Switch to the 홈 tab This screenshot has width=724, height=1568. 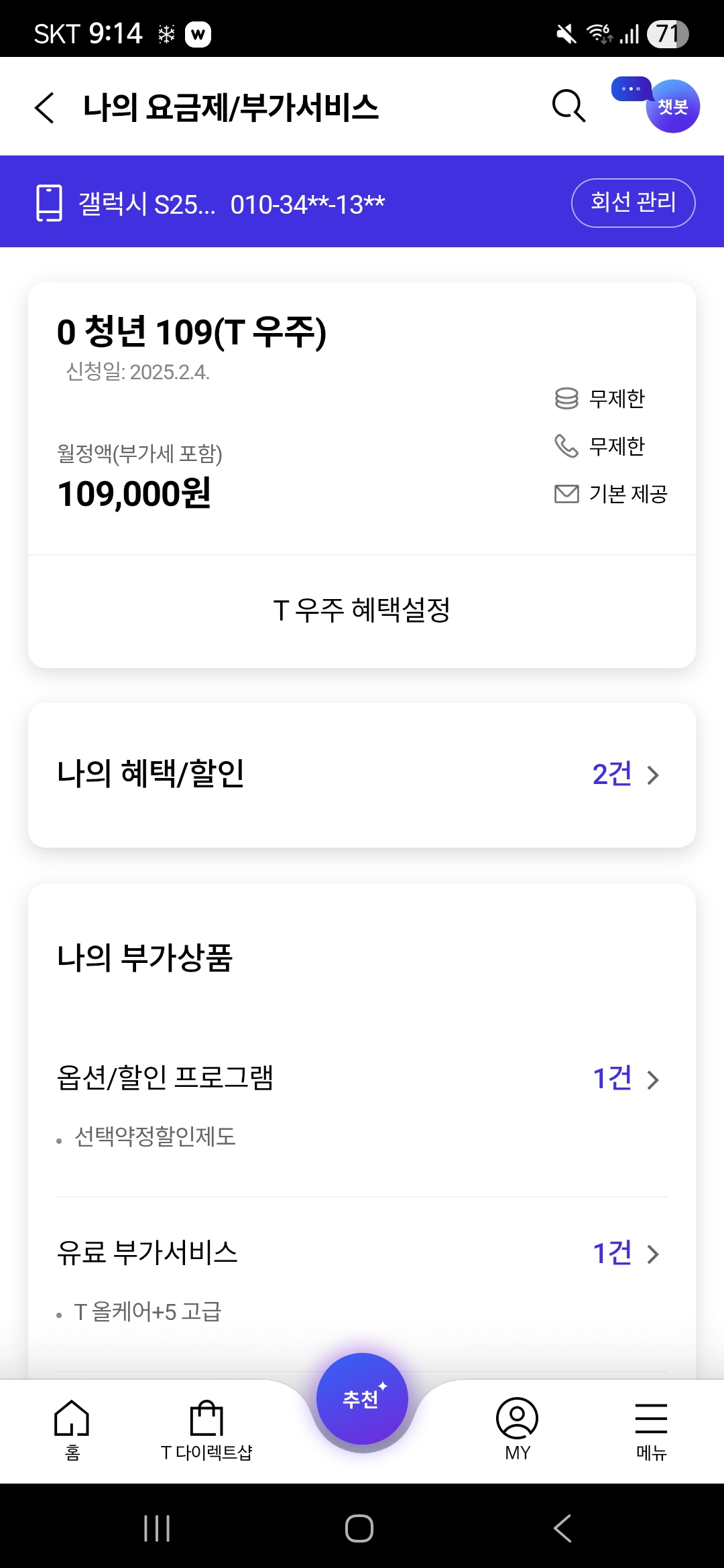pyautogui.click(x=72, y=1429)
